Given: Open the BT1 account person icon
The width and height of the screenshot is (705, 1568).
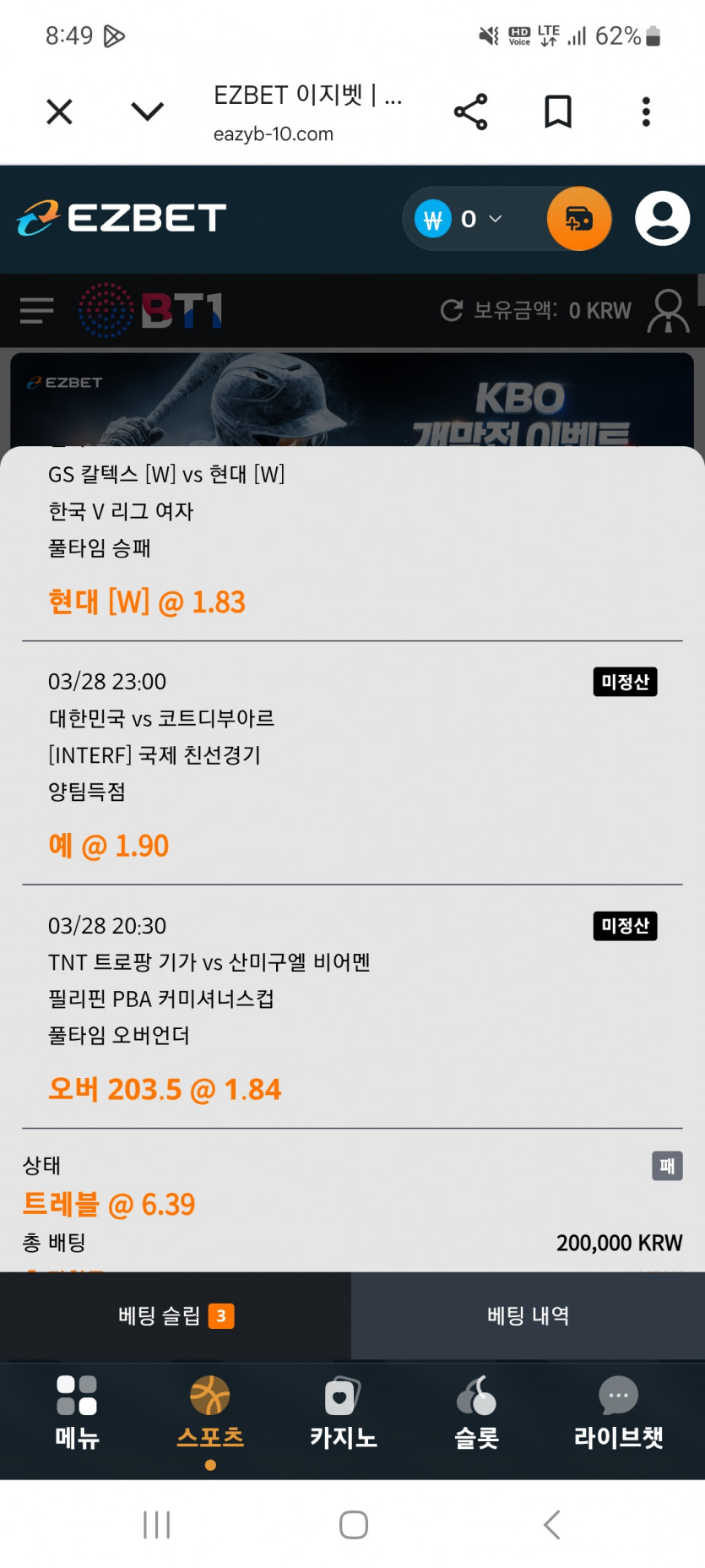Looking at the screenshot, I should (668, 310).
